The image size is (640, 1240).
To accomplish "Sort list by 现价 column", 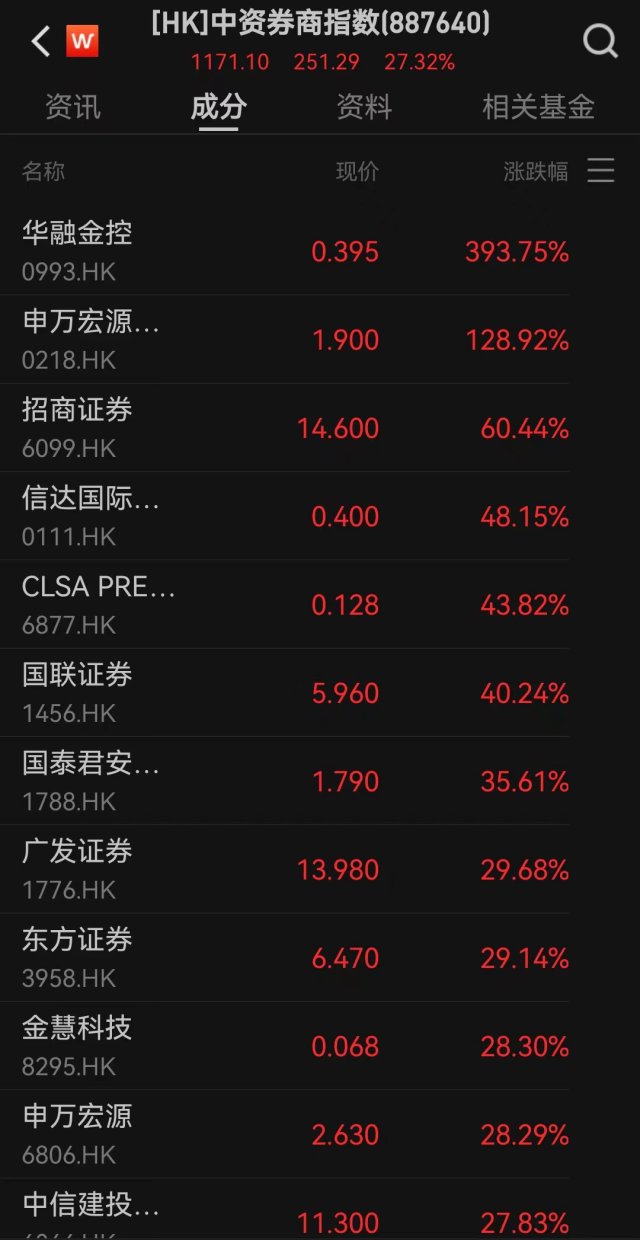I will pos(357,172).
